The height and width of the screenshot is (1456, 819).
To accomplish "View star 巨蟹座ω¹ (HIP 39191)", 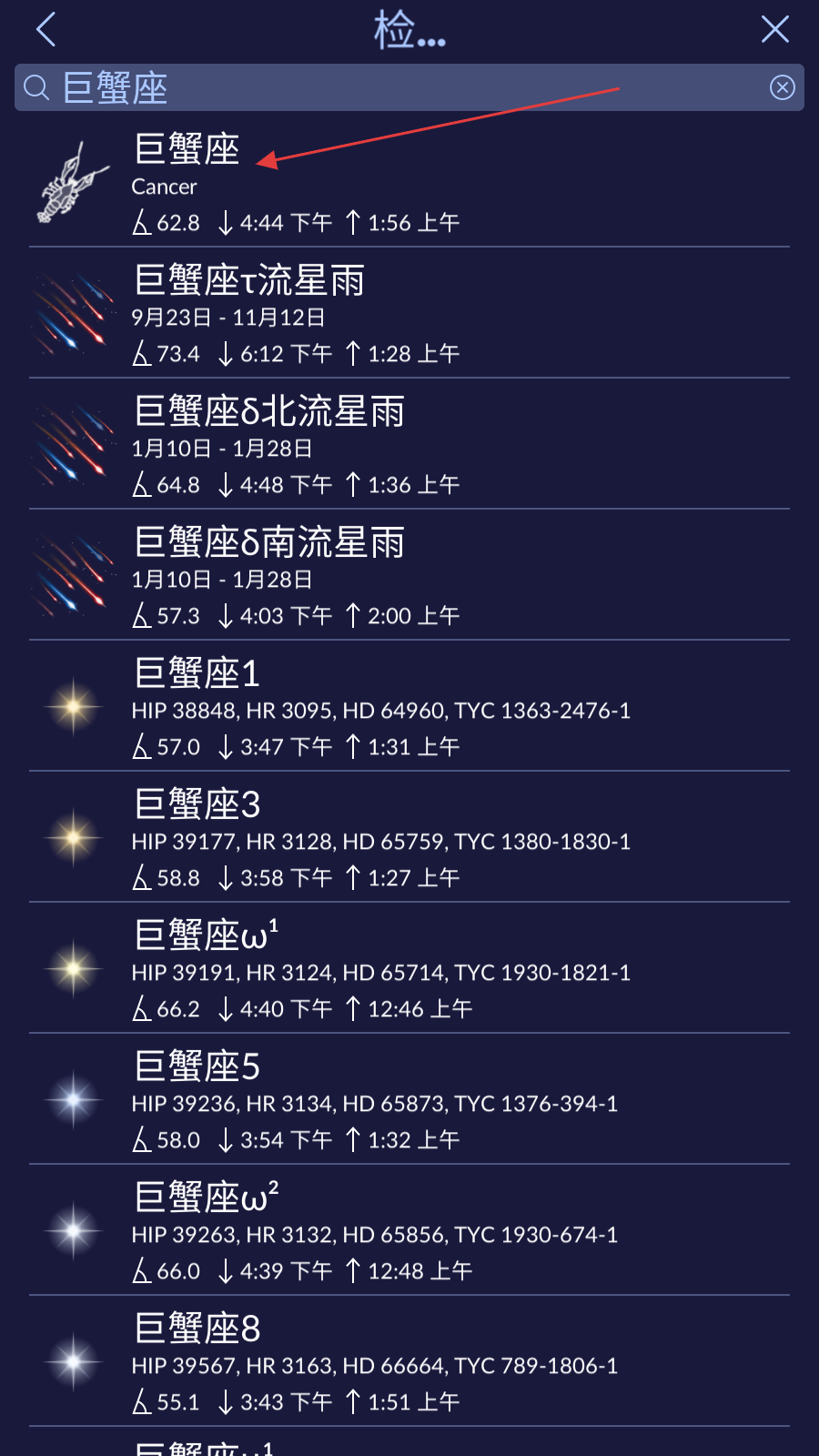I will [409, 969].
